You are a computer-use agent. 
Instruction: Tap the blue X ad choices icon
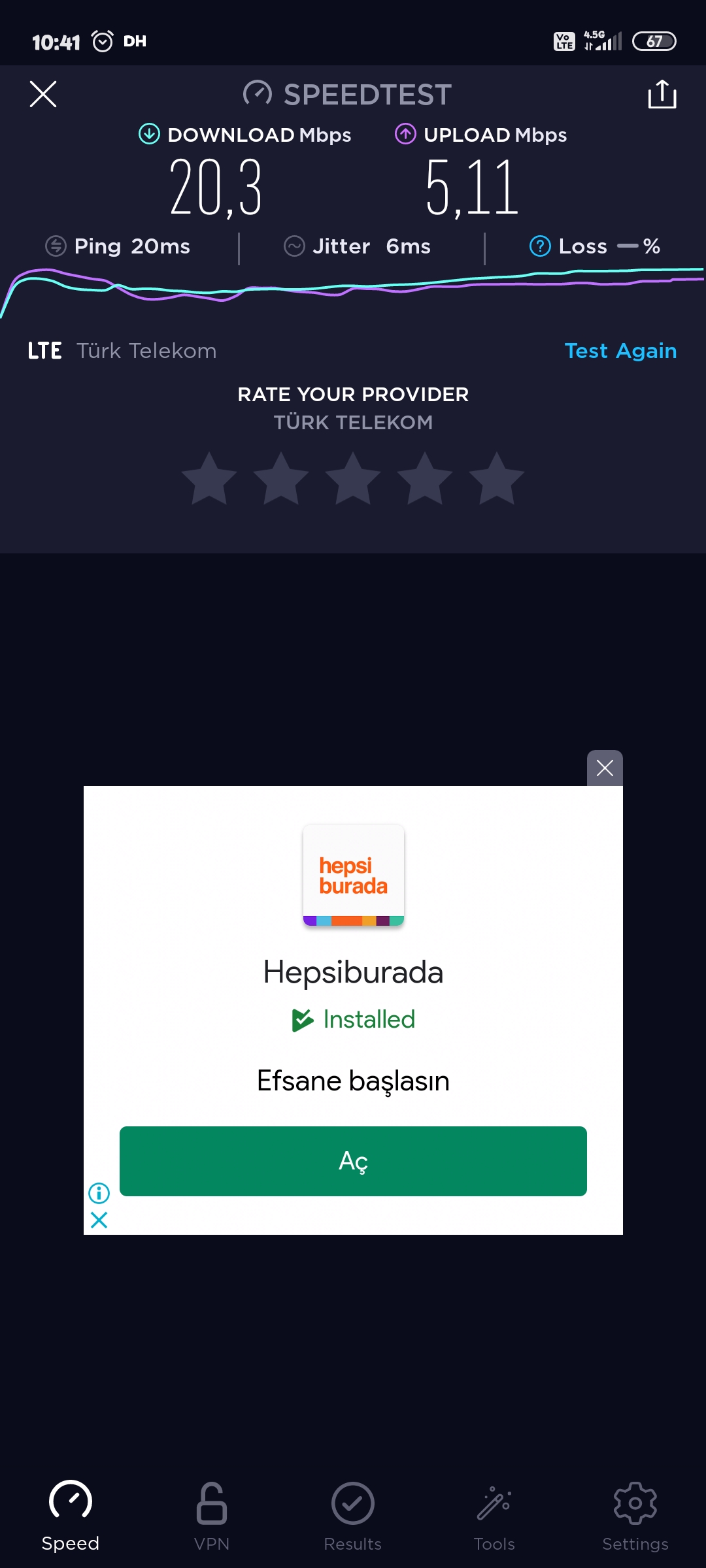click(x=99, y=1220)
